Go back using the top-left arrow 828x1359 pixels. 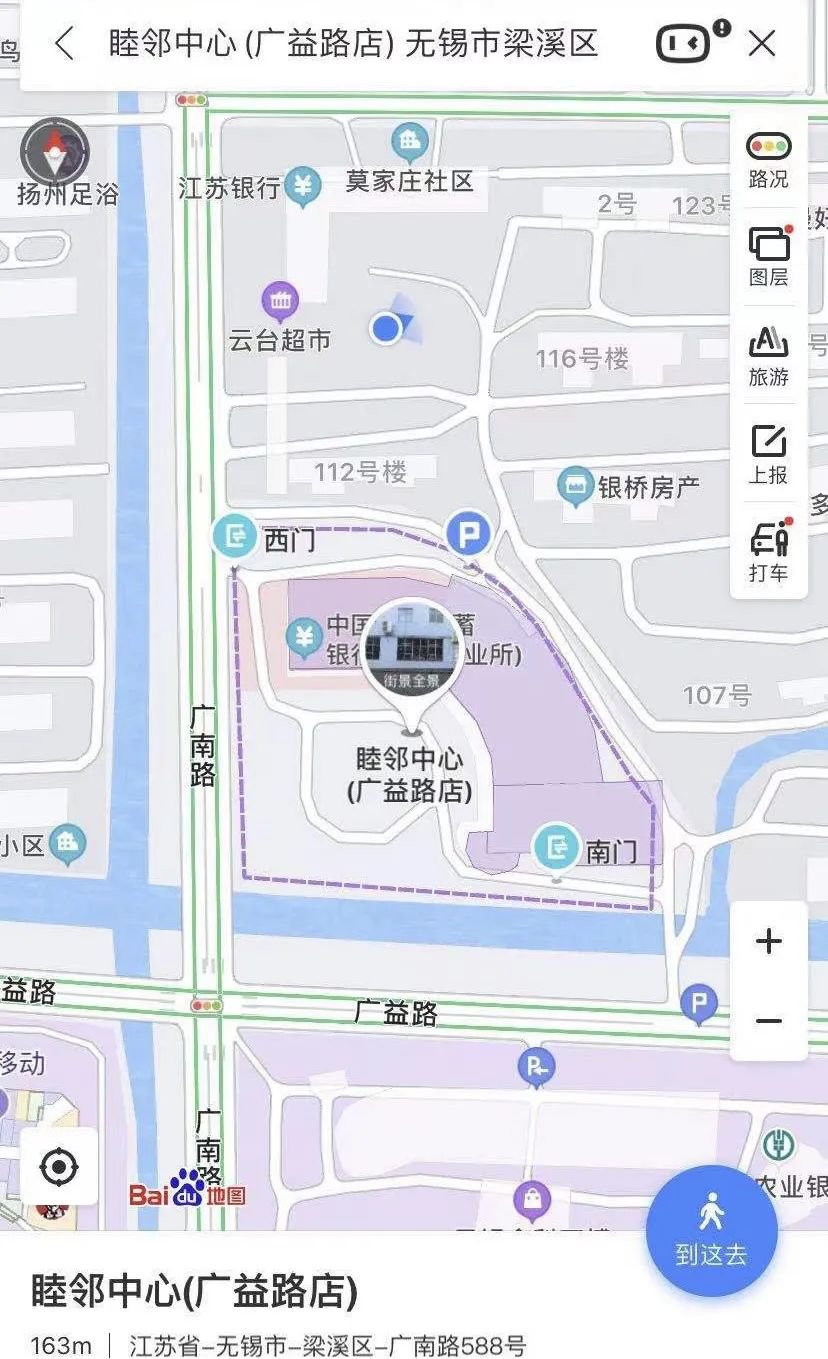click(64, 44)
